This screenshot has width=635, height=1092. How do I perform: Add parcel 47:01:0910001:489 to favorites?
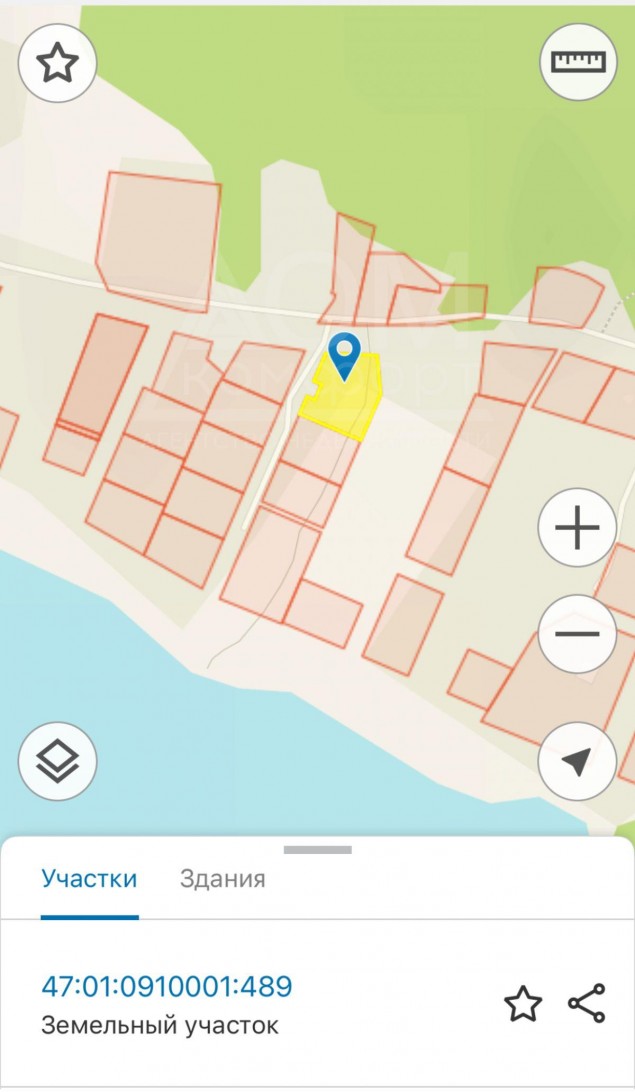tap(522, 1003)
